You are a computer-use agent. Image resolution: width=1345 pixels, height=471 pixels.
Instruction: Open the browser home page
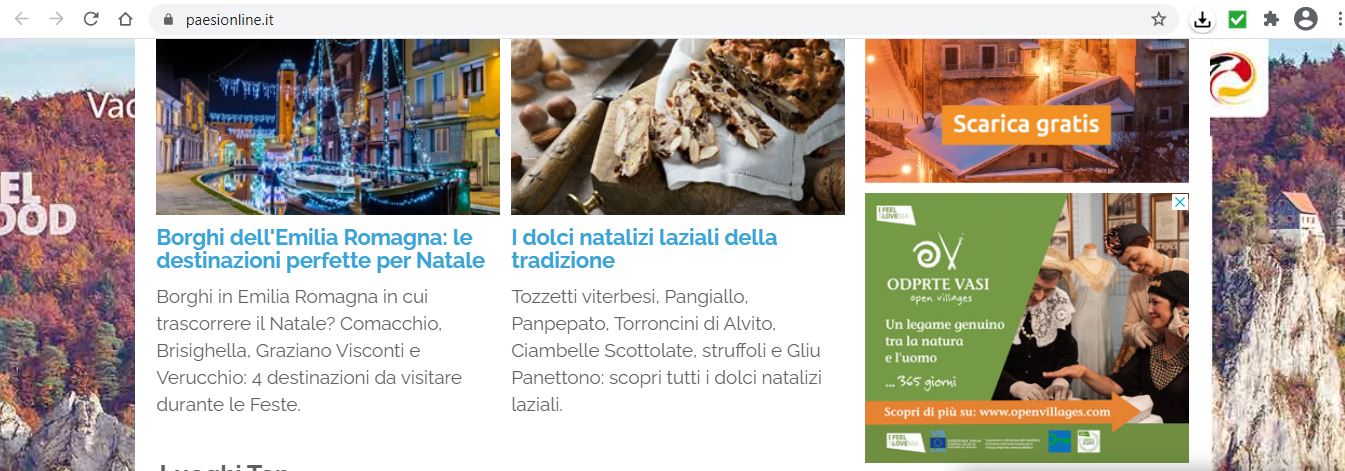pos(125,19)
